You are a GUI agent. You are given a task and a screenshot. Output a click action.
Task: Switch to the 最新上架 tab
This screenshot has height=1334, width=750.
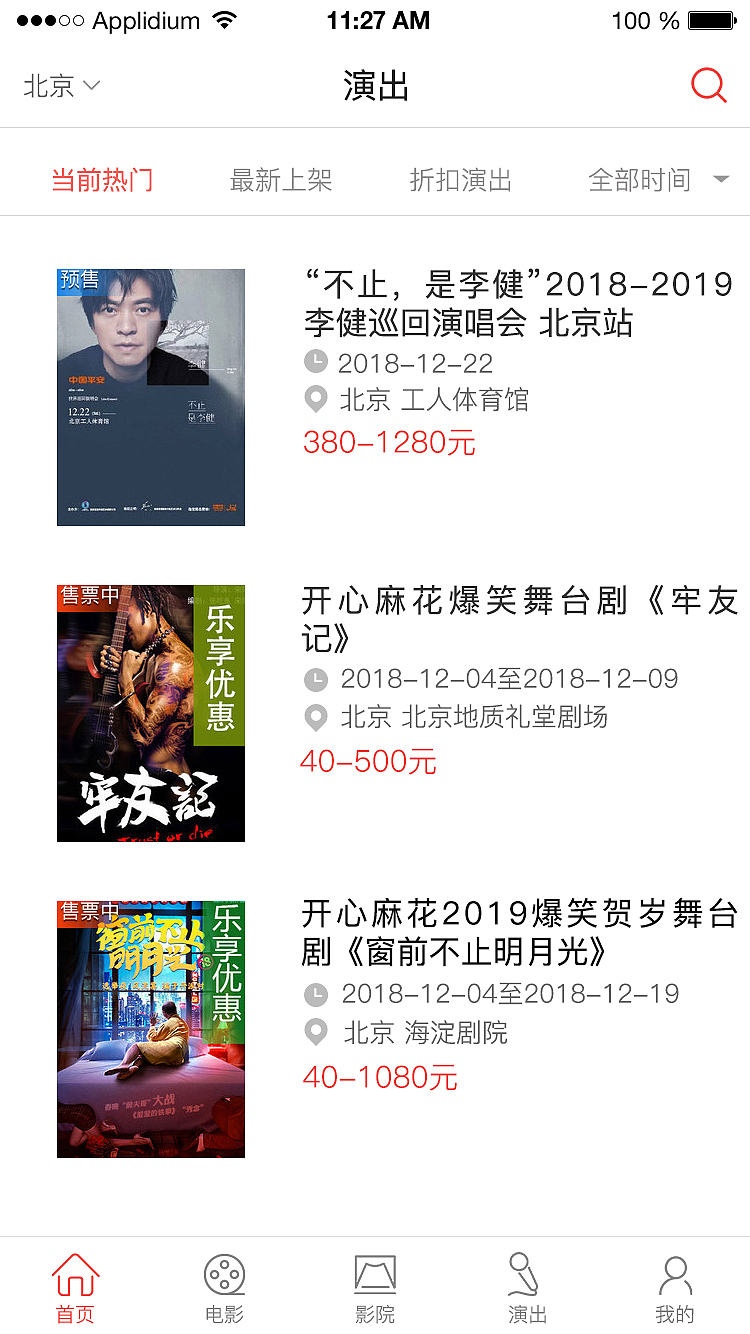coord(281,180)
